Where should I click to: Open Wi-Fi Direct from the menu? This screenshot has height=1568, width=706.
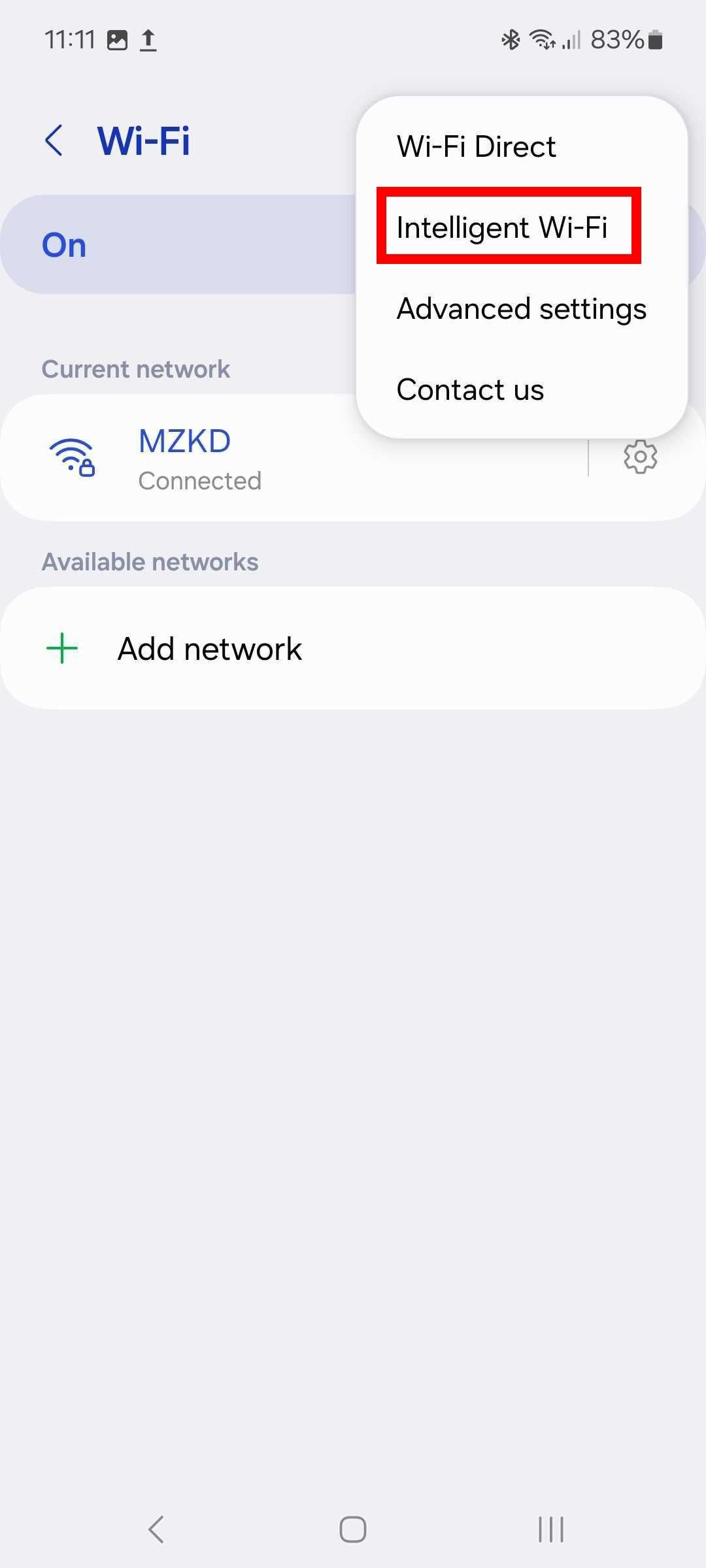tap(476, 146)
